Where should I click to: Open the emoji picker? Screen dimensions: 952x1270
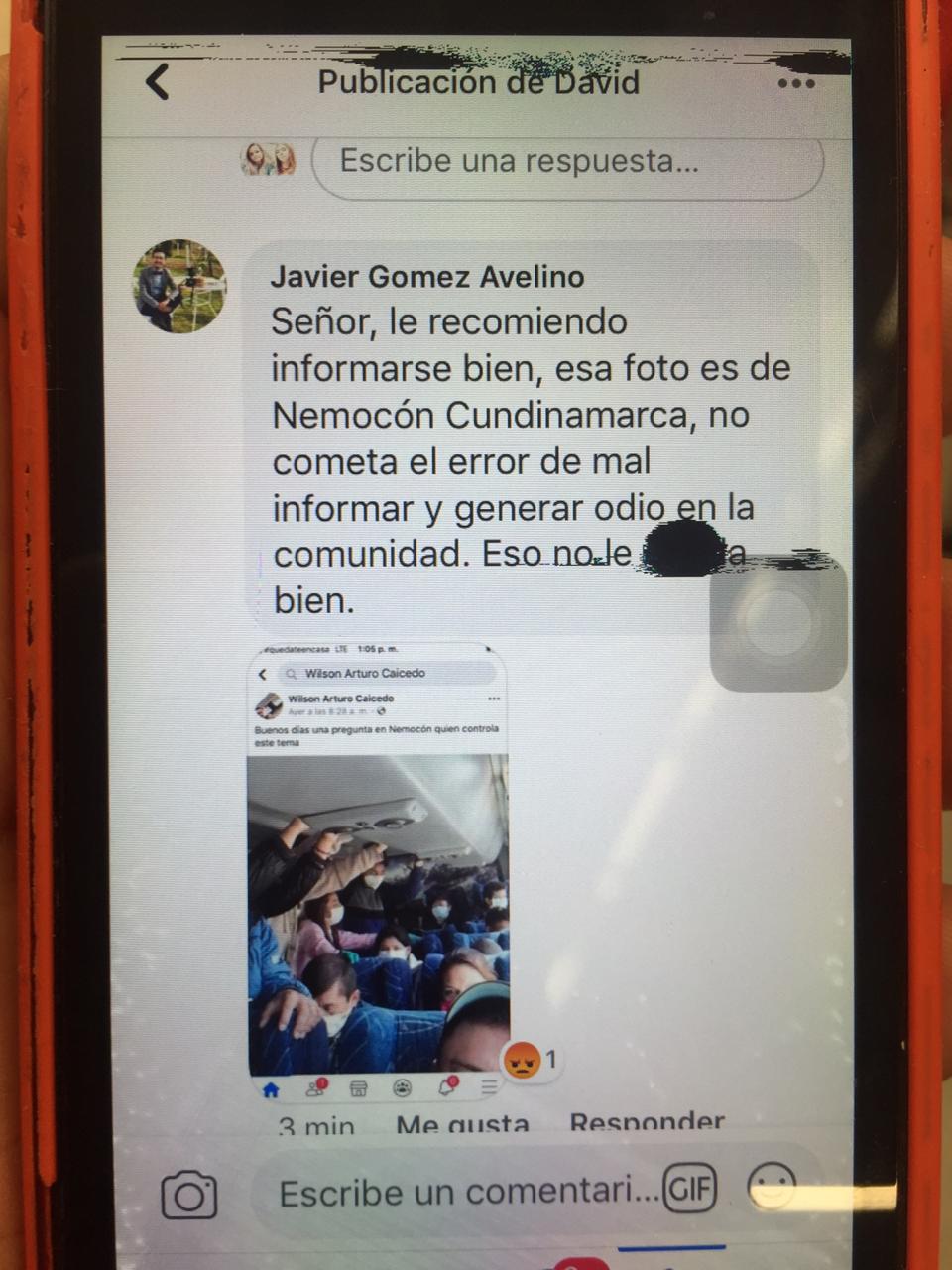tap(772, 1187)
